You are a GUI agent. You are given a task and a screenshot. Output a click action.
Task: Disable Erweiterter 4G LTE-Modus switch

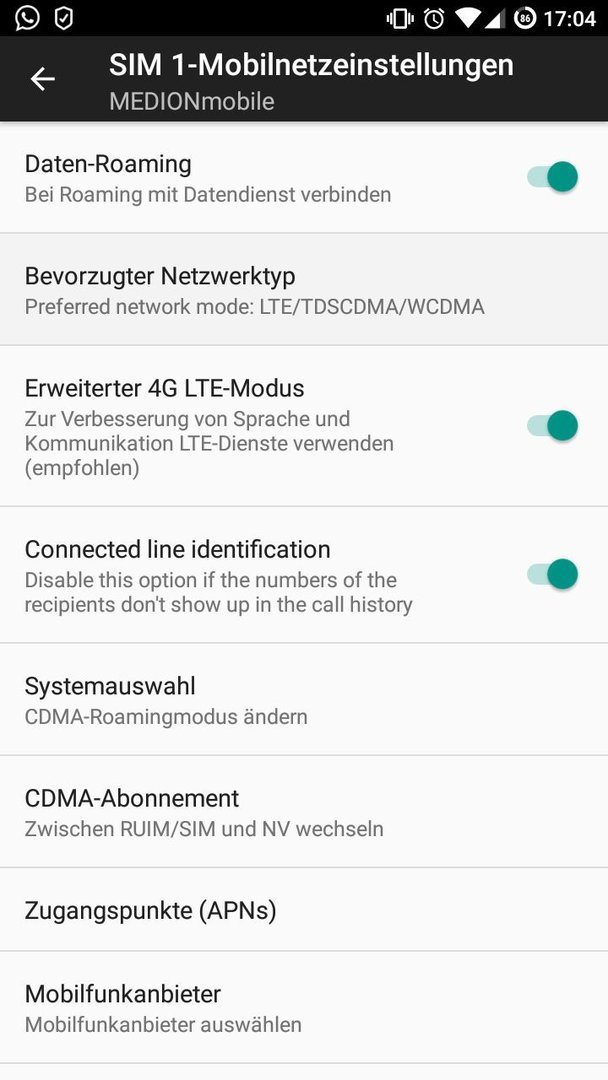(552, 425)
